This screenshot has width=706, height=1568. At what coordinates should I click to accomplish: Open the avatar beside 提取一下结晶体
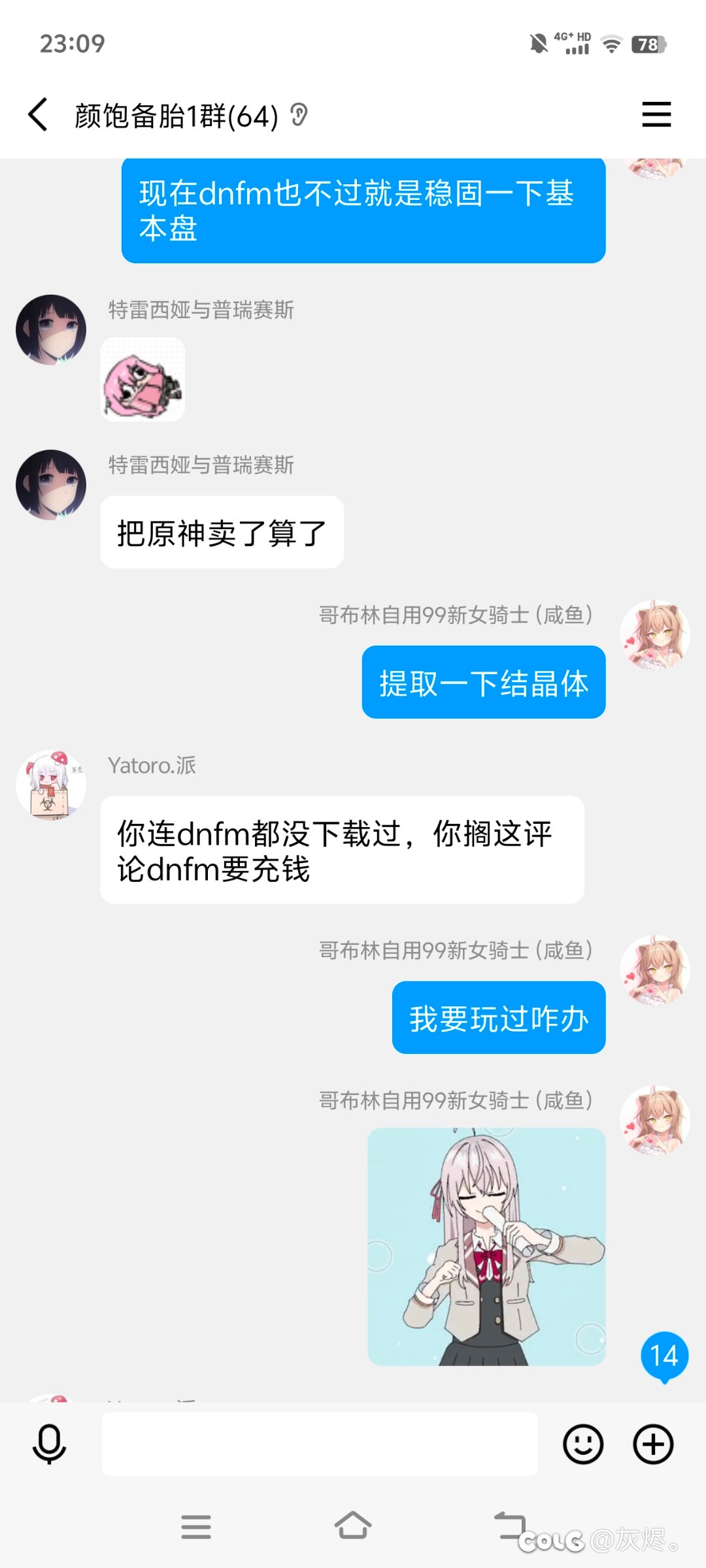pyautogui.click(x=655, y=634)
